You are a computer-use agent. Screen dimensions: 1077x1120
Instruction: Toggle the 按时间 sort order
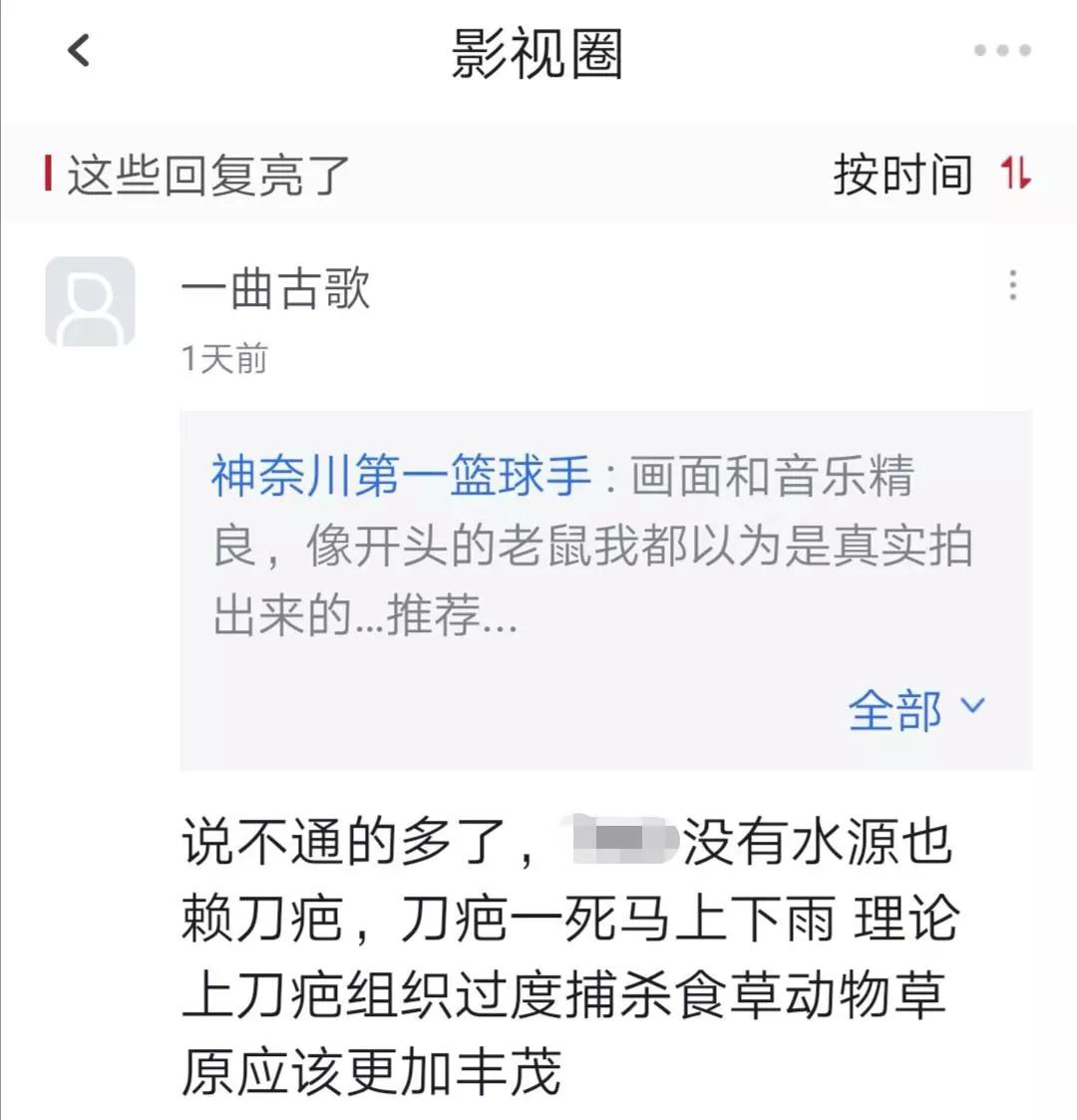tap(931, 175)
